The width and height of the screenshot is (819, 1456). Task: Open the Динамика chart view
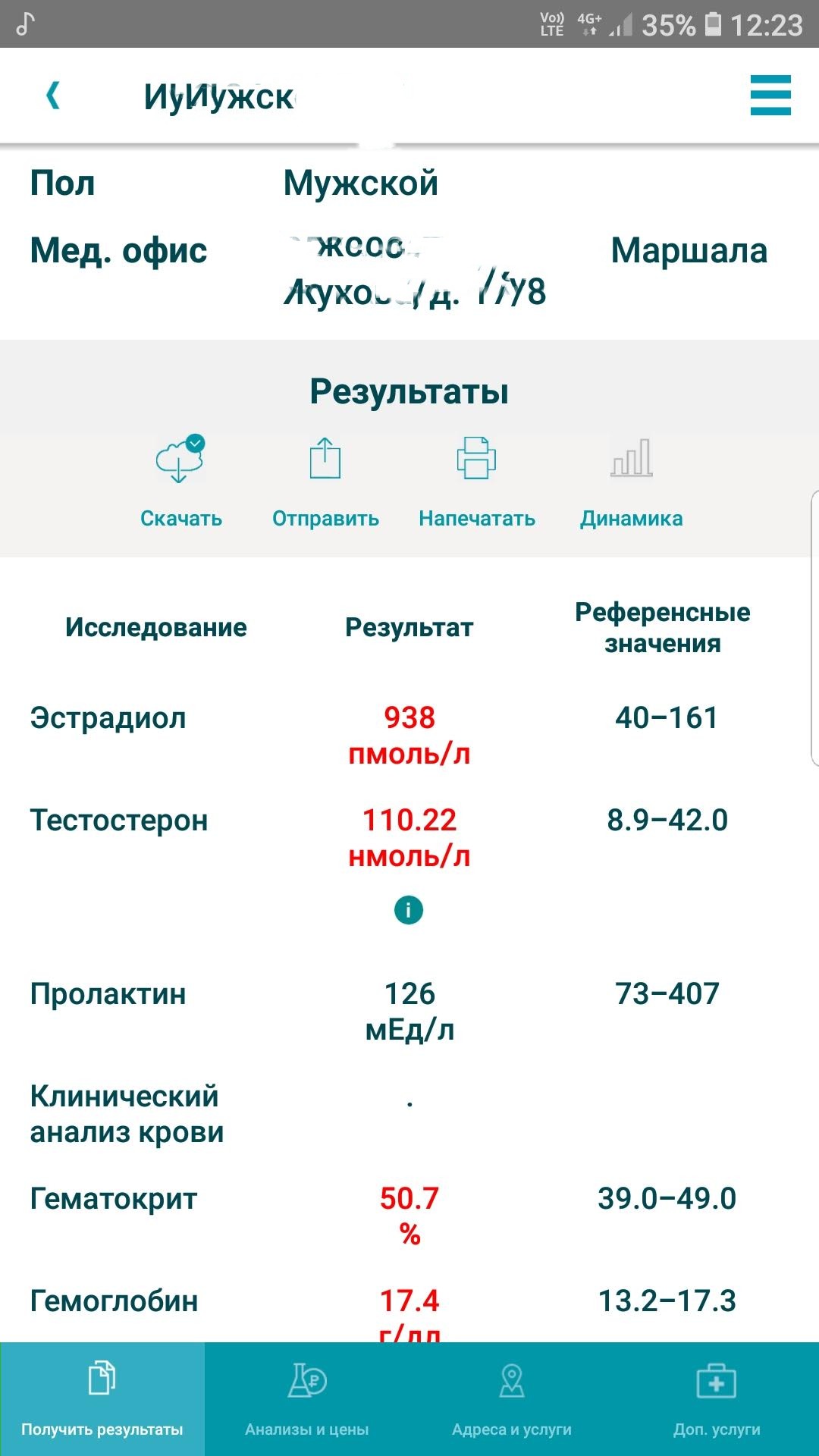tap(631, 481)
